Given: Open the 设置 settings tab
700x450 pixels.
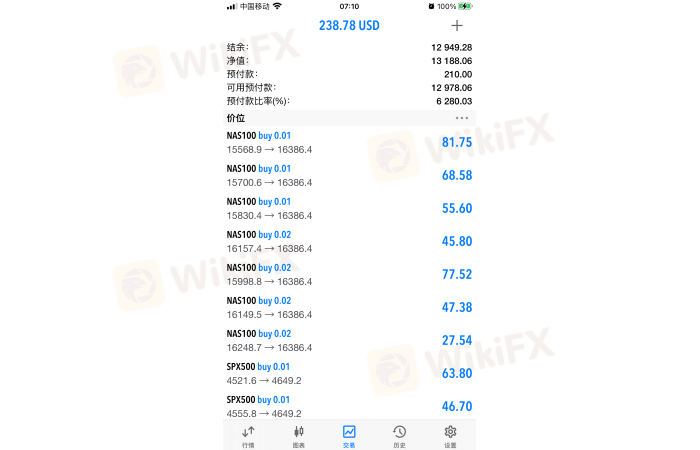Looking at the screenshot, I should pyautogui.click(x=450, y=435).
